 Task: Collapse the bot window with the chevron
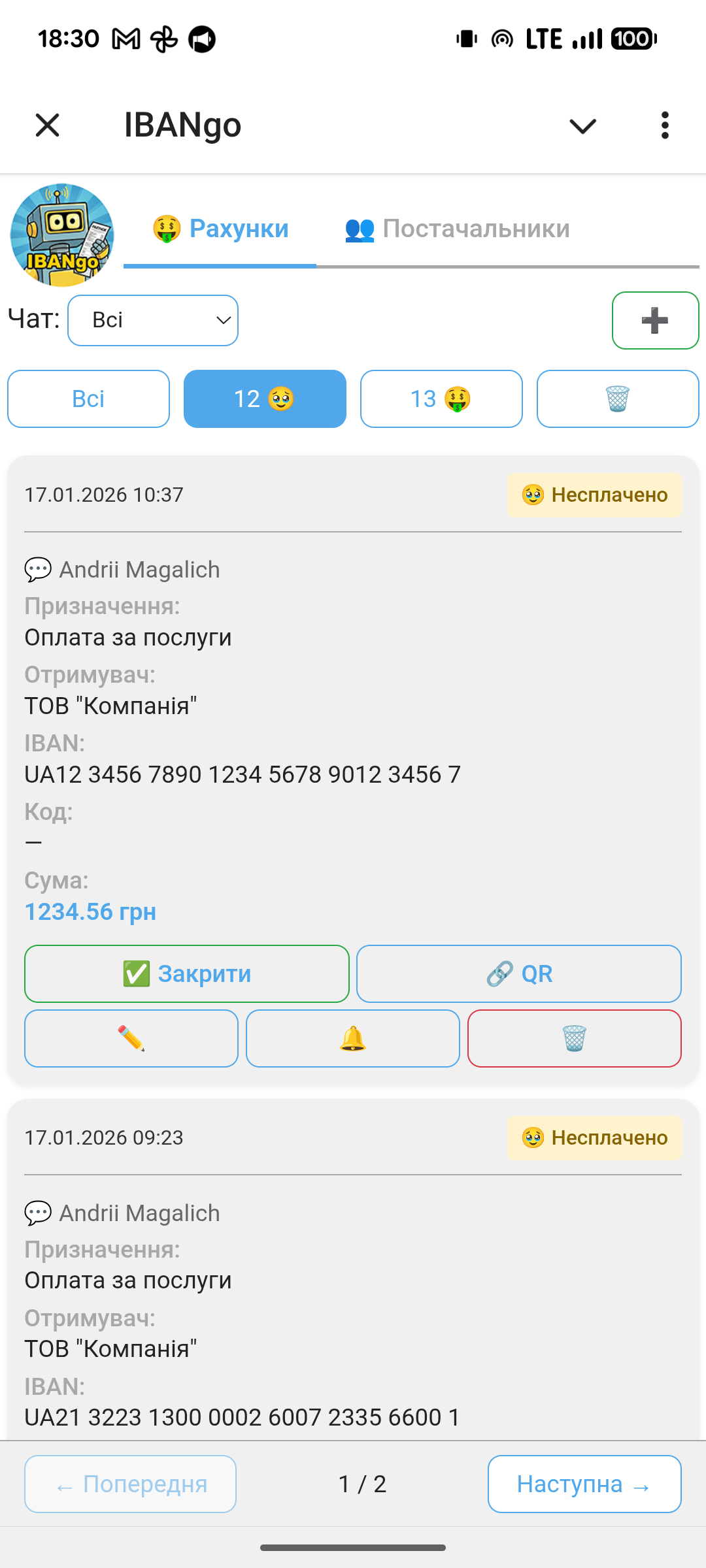click(x=582, y=125)
